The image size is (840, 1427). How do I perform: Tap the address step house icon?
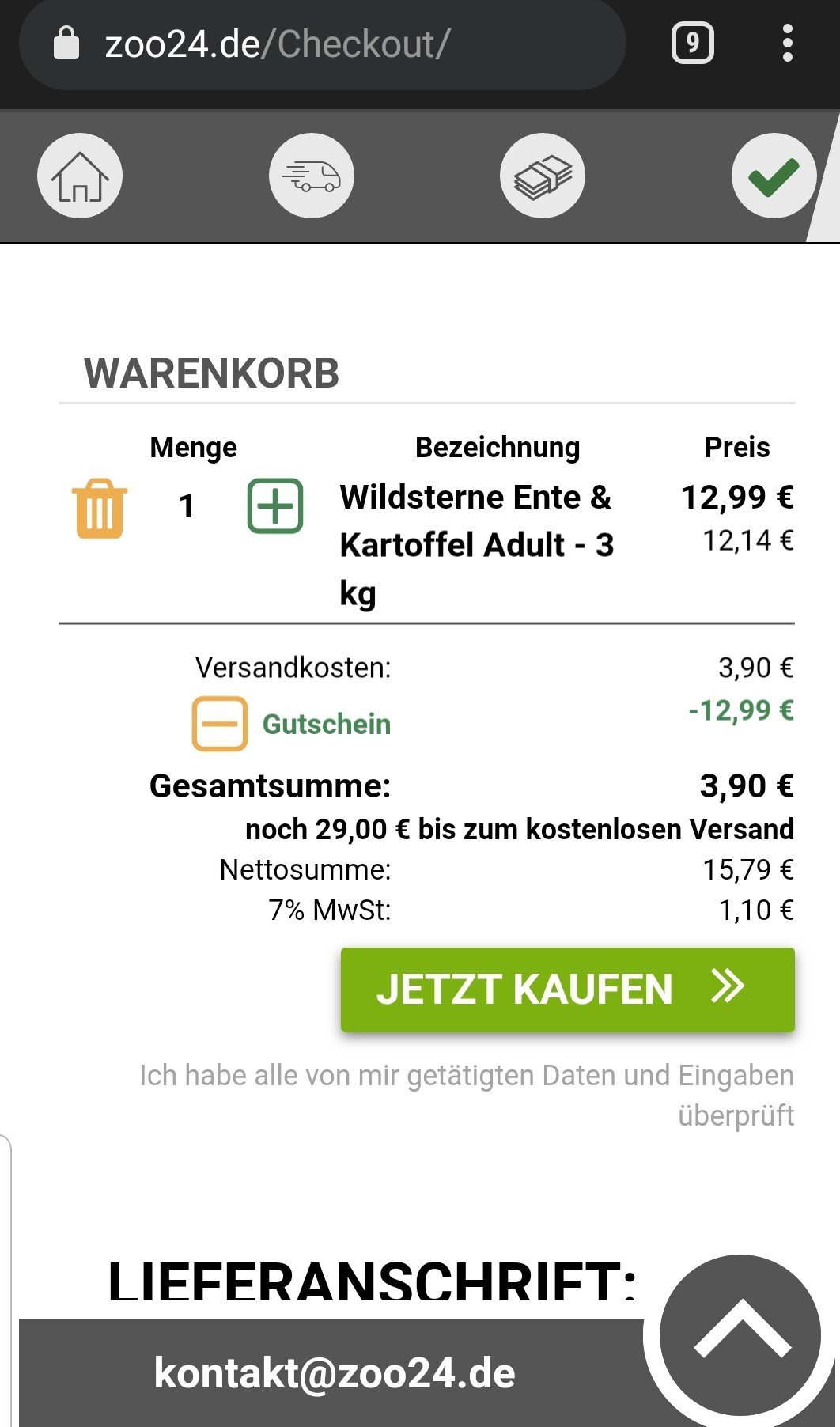point(80,176)
